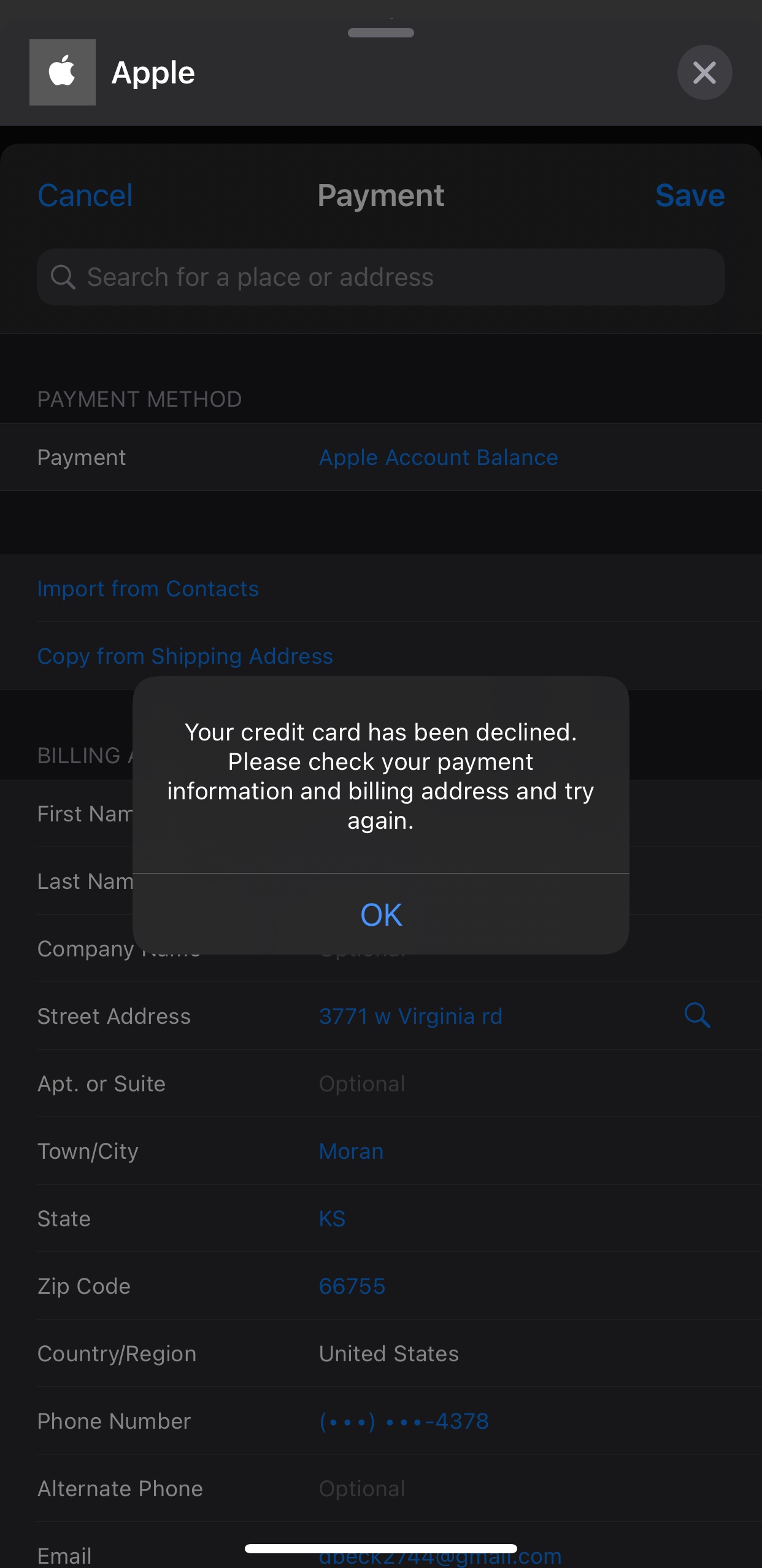Tap the Apt. or Suite optional field

click(x=363, y=1083)
